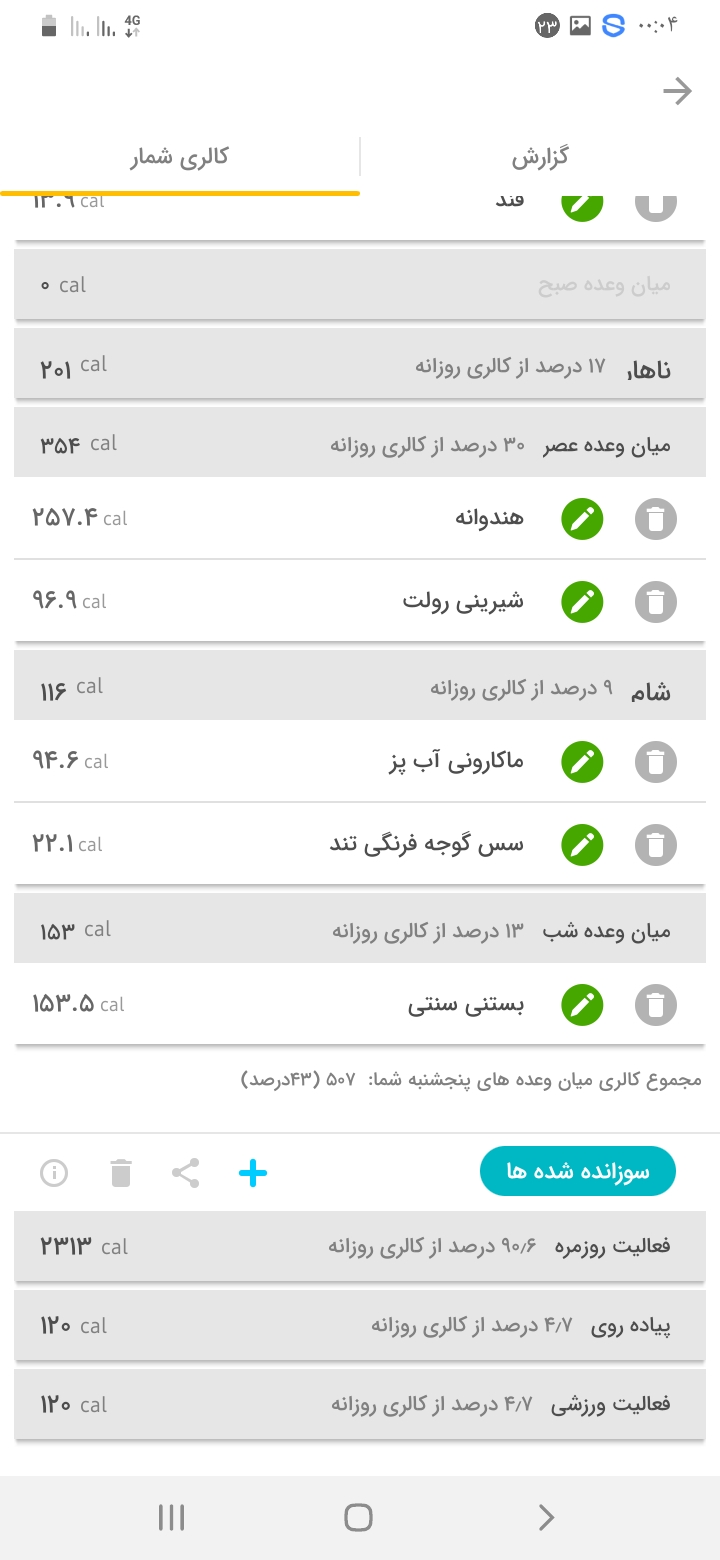The height and width of the screenshot is (1560, 720).
Task: Share the calorie log
Action: (x=185, y=1173)
